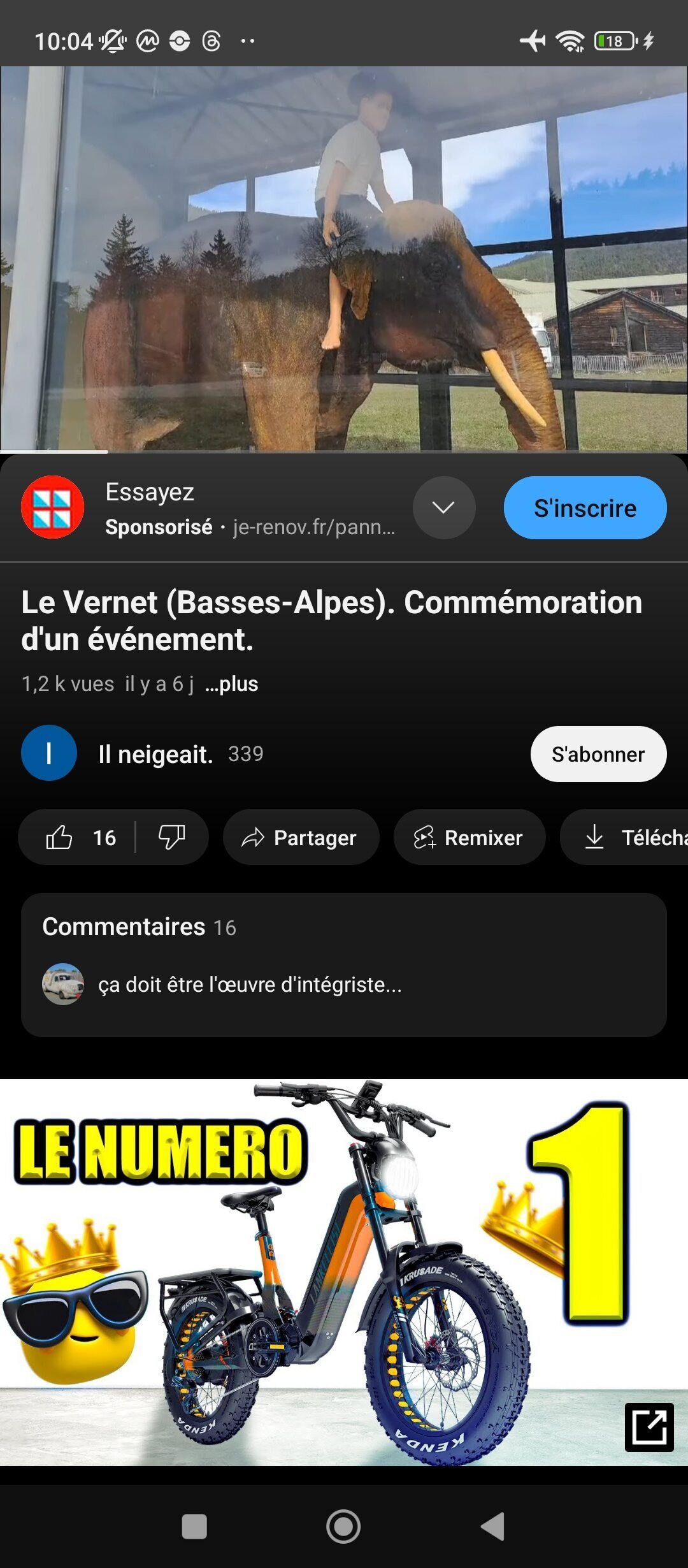
Task: Open the Il neigeait. channel
Action: tap(155, 754)
